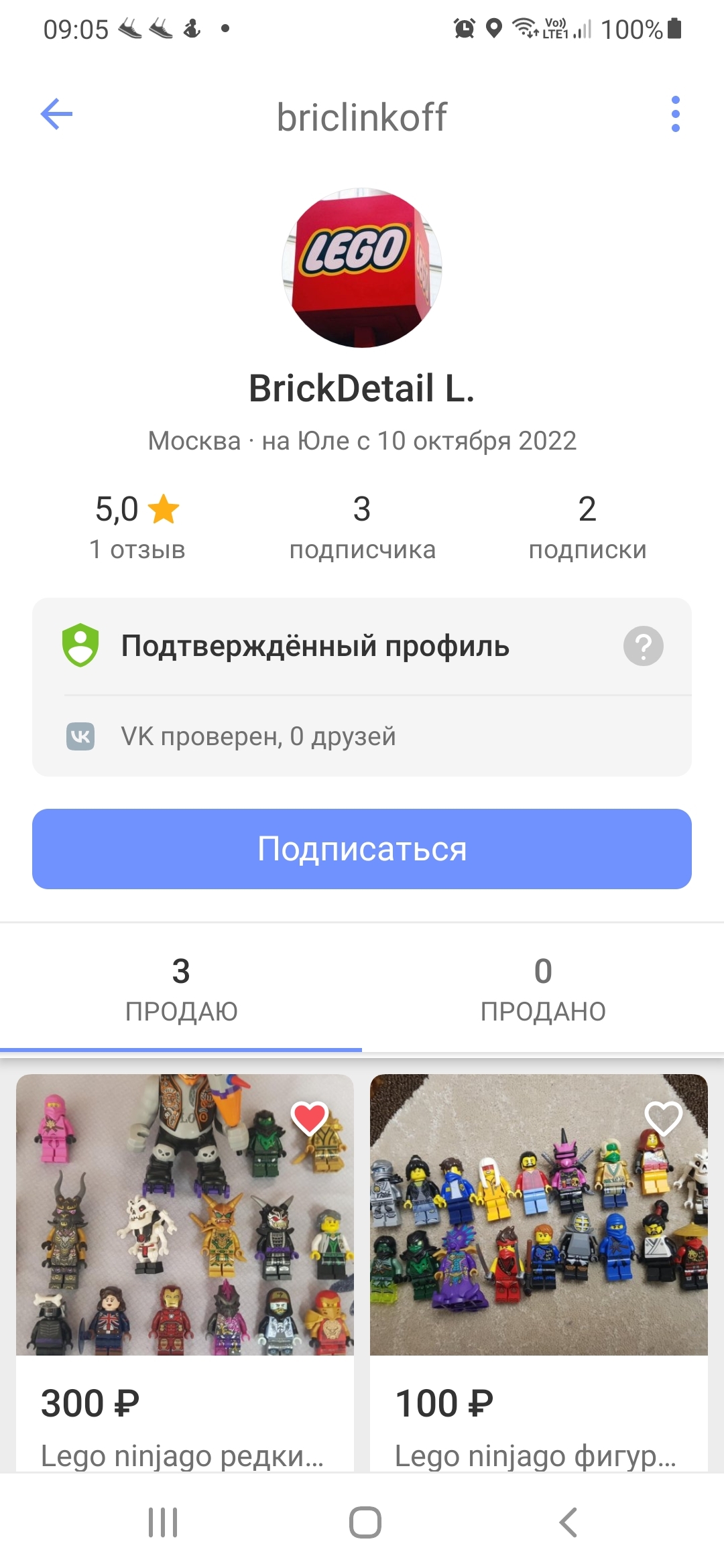Switch to the ПРОДАНО tab
The image size is (724, 1568).
coord(543,990)
